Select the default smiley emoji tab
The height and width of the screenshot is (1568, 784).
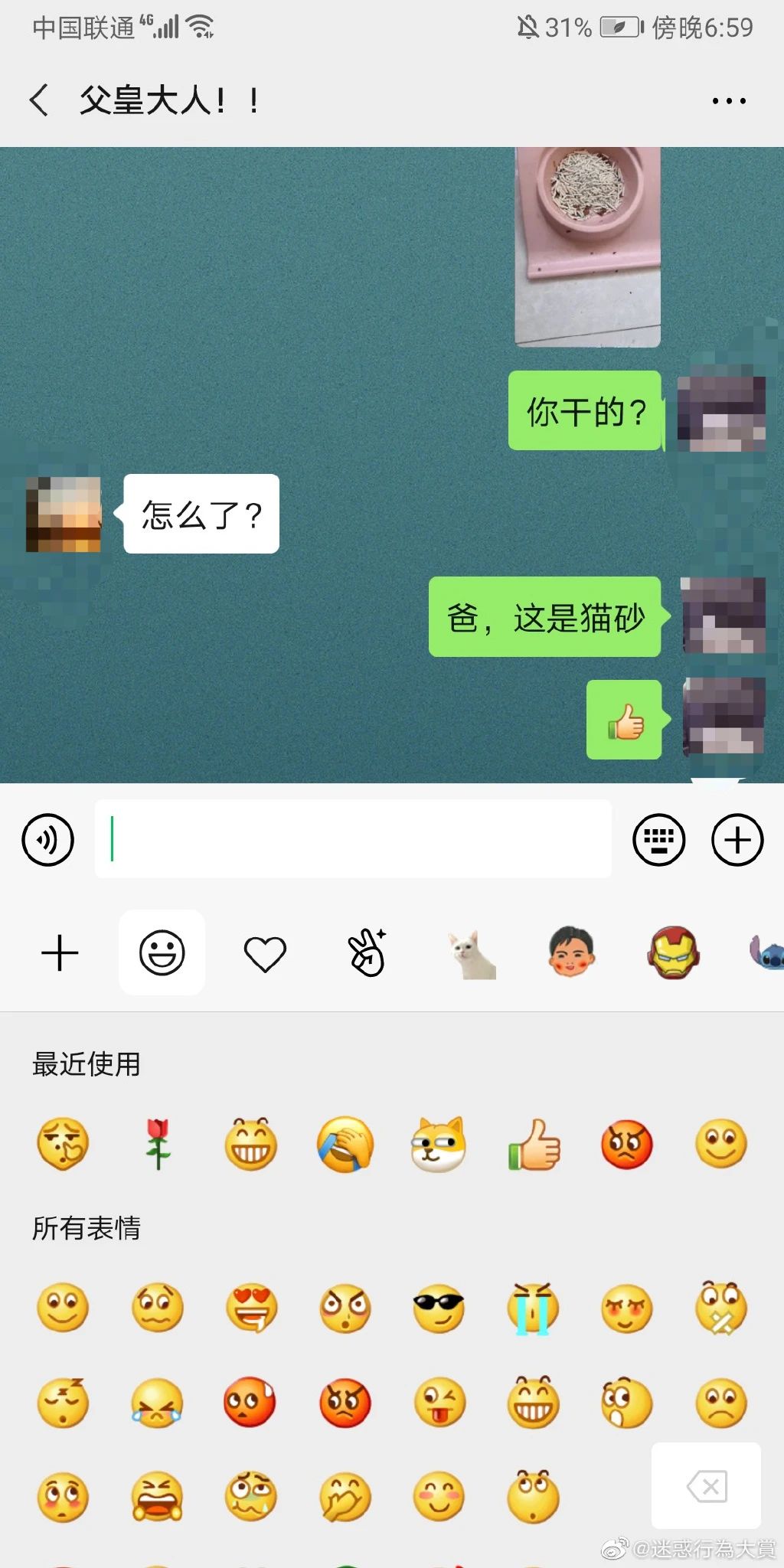(162, 953)
